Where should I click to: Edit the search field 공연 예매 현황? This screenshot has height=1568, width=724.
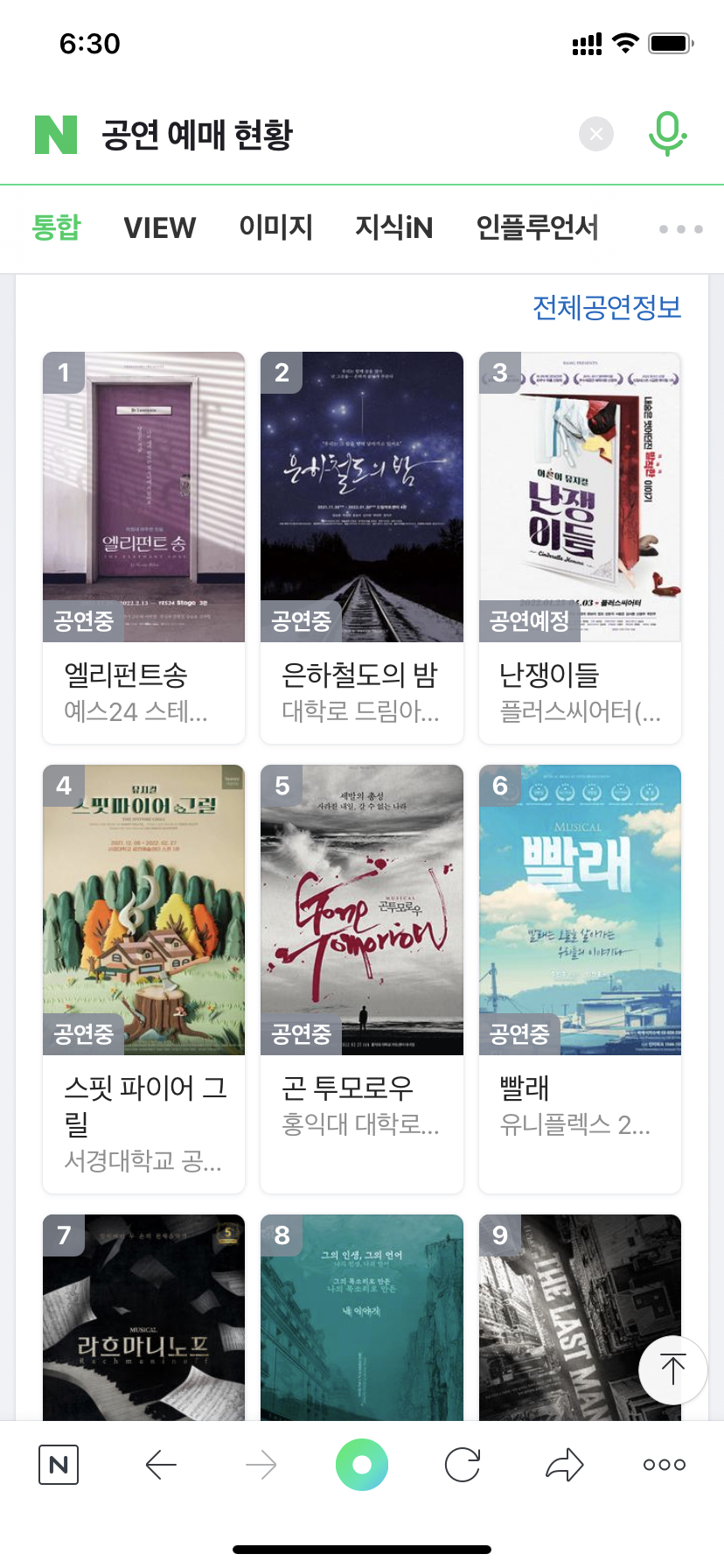pos(332,135)
